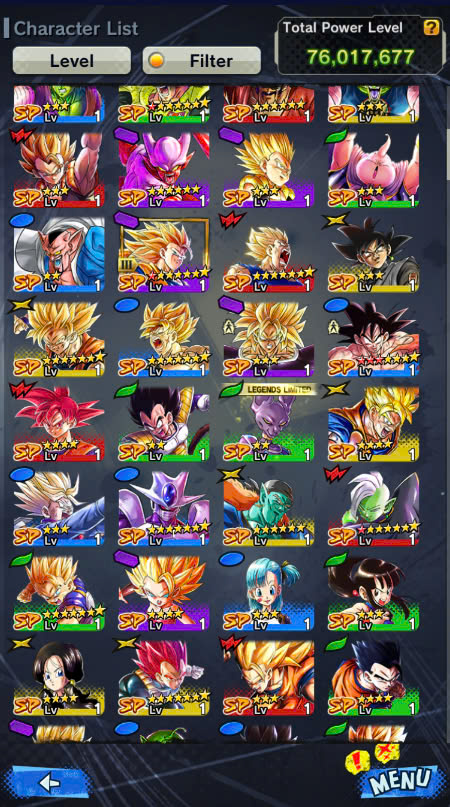
Task: Open the Filter options
Action: click(x=202, y=61)
